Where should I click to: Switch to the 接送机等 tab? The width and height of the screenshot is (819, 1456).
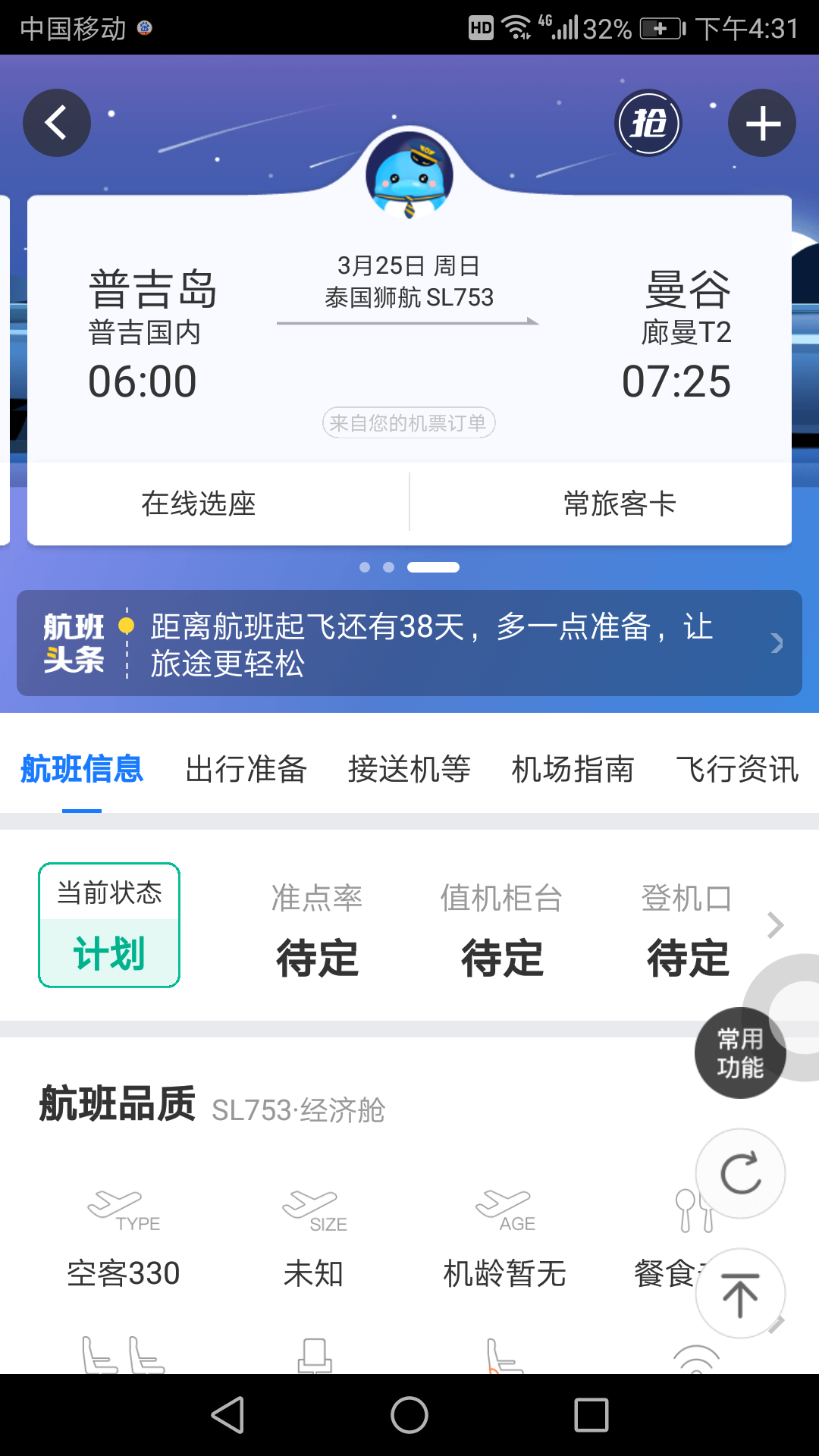tap(409, 769)
